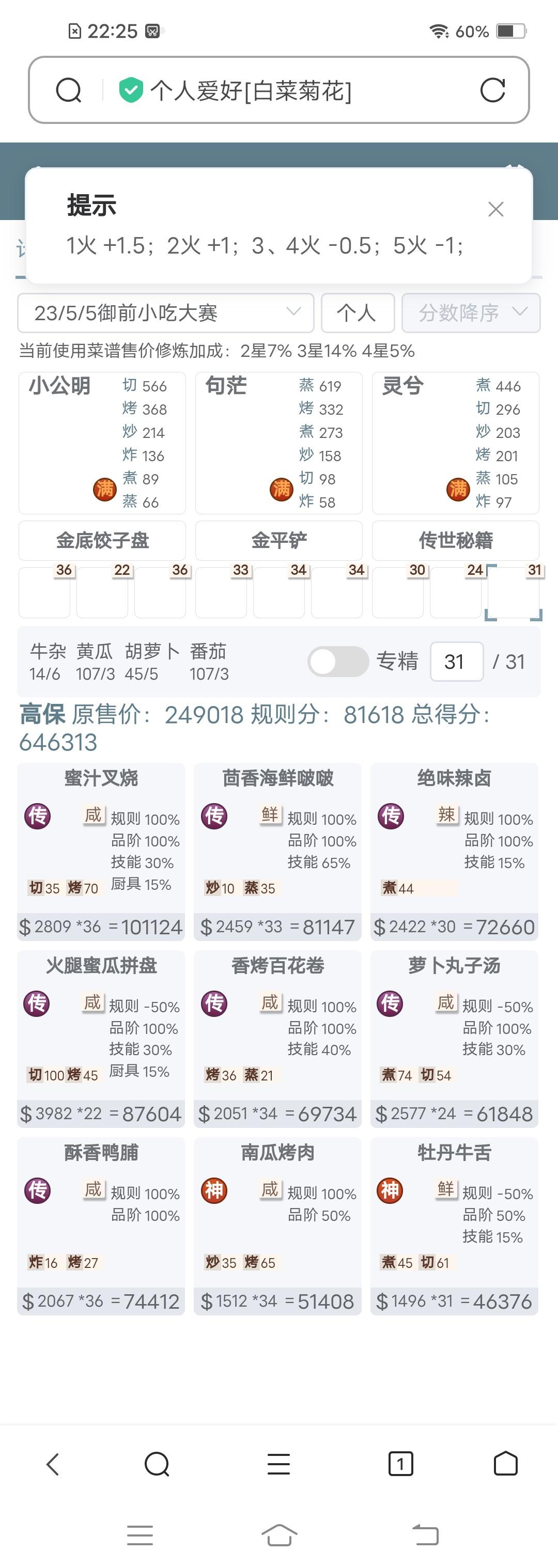Toggle the 专精 switch

(x=337, y=661)
